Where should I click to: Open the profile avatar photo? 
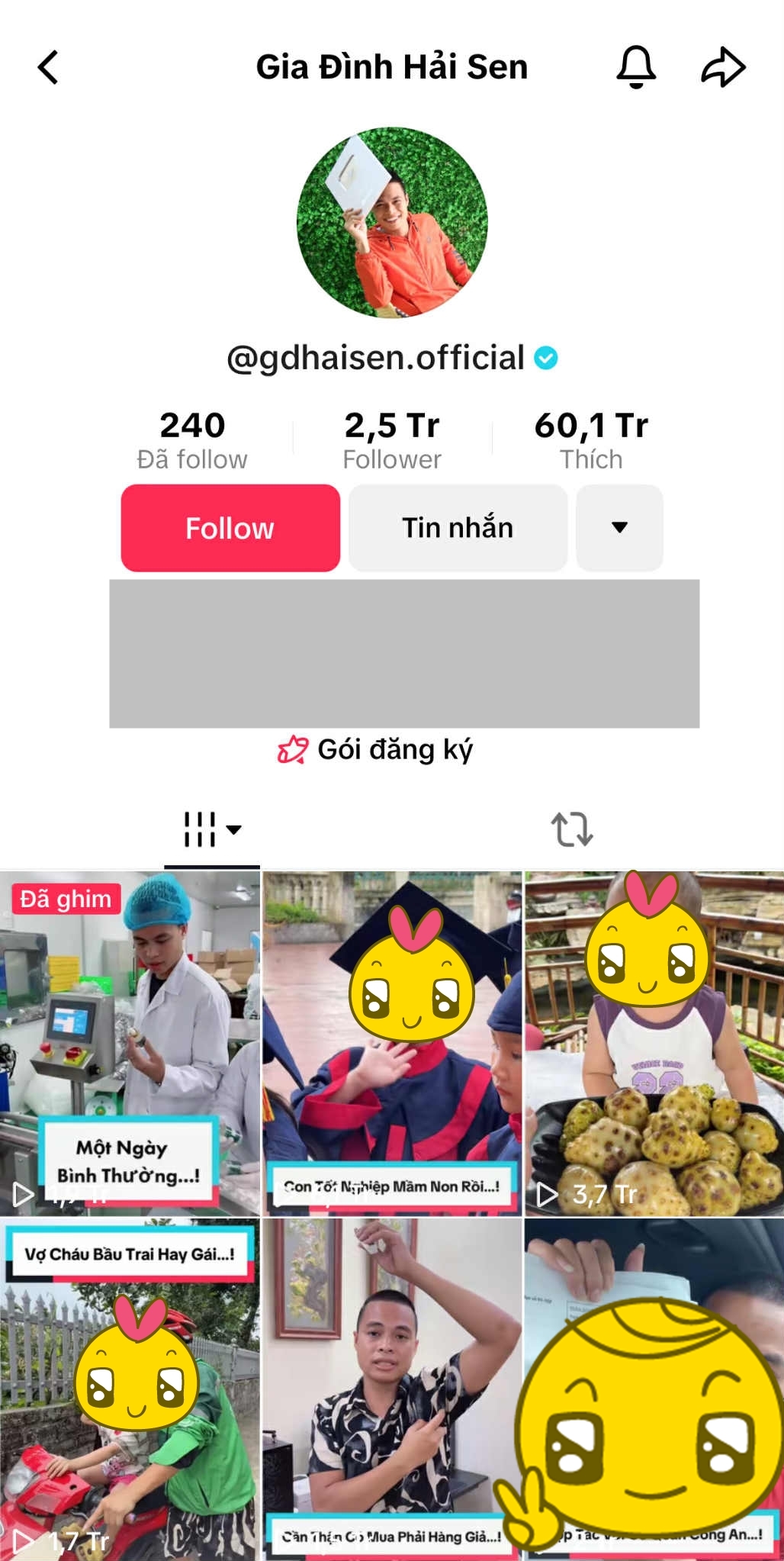pyautogui.click(x=392, y=221)
